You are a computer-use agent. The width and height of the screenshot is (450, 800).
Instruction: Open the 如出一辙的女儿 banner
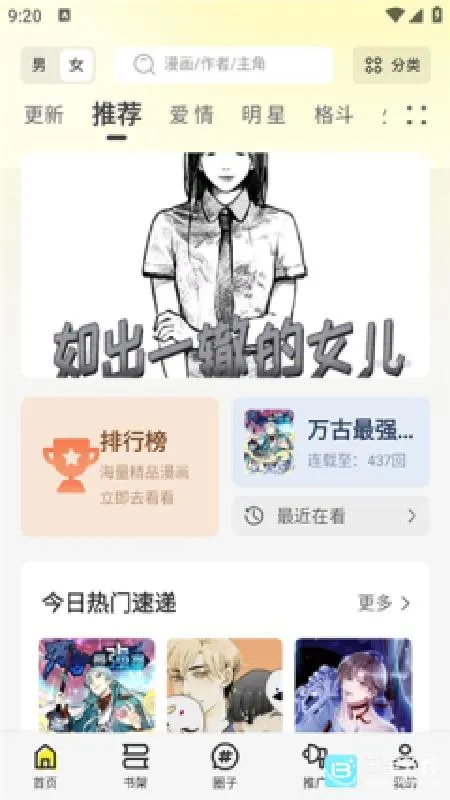click(225, 265)
